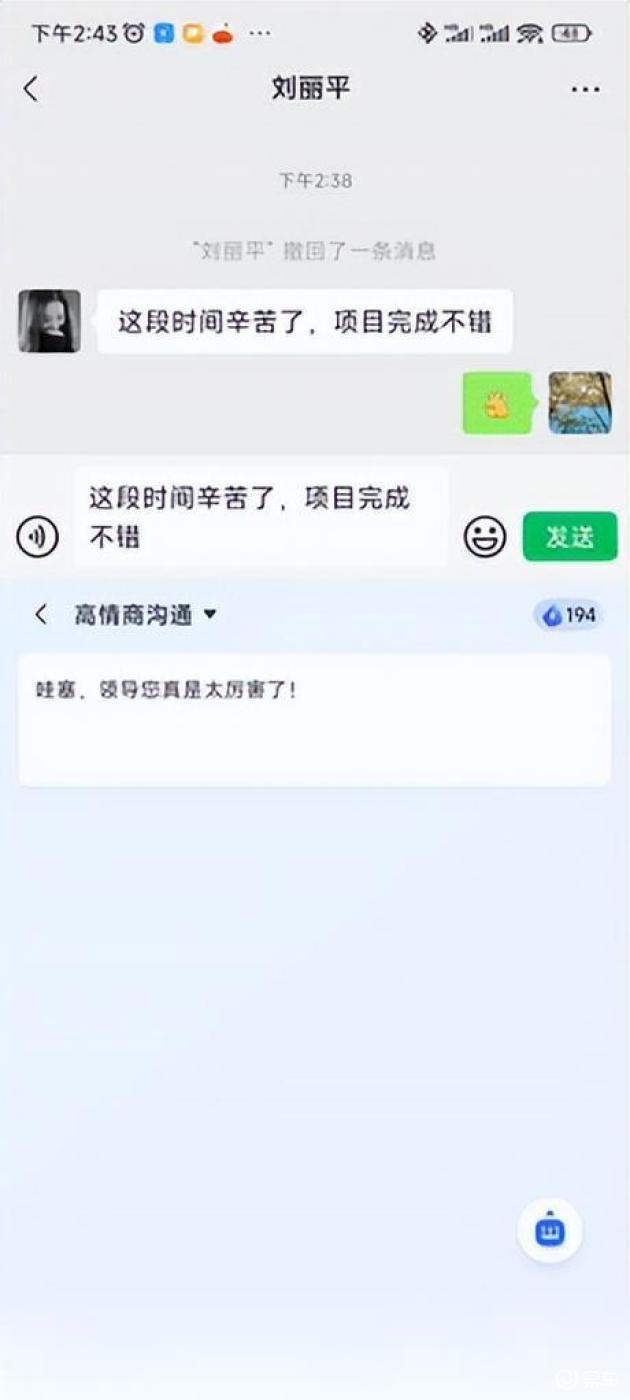This screenshot has width=630, height=1400.
Task: Open 刘丽平's profile avatar
Action: [x=49, y=321]
